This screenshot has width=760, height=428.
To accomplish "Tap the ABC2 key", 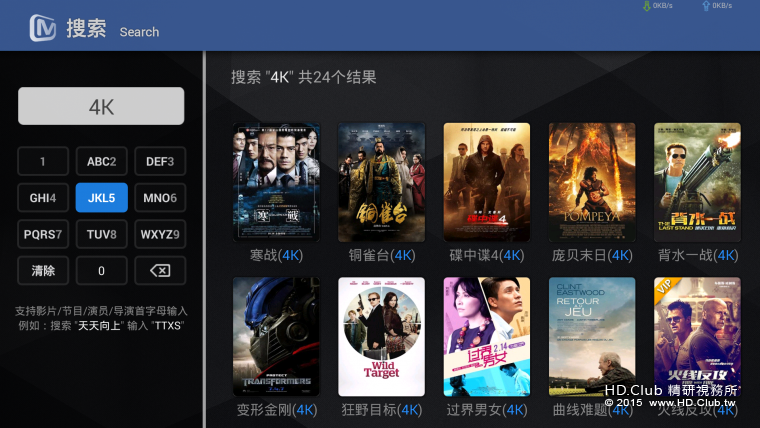I will [101, 161].
